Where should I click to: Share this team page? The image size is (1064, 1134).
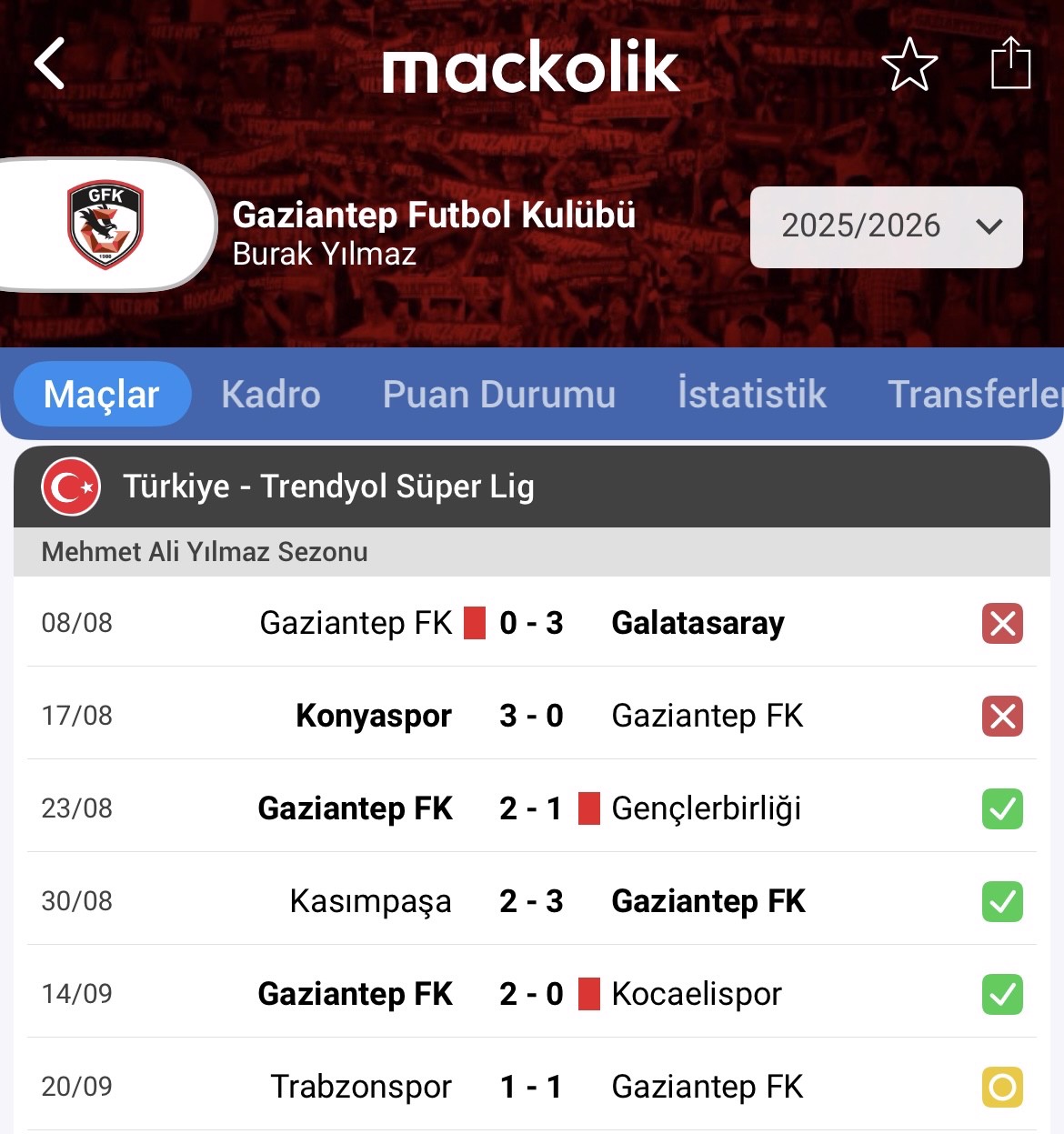point(1010,64)
